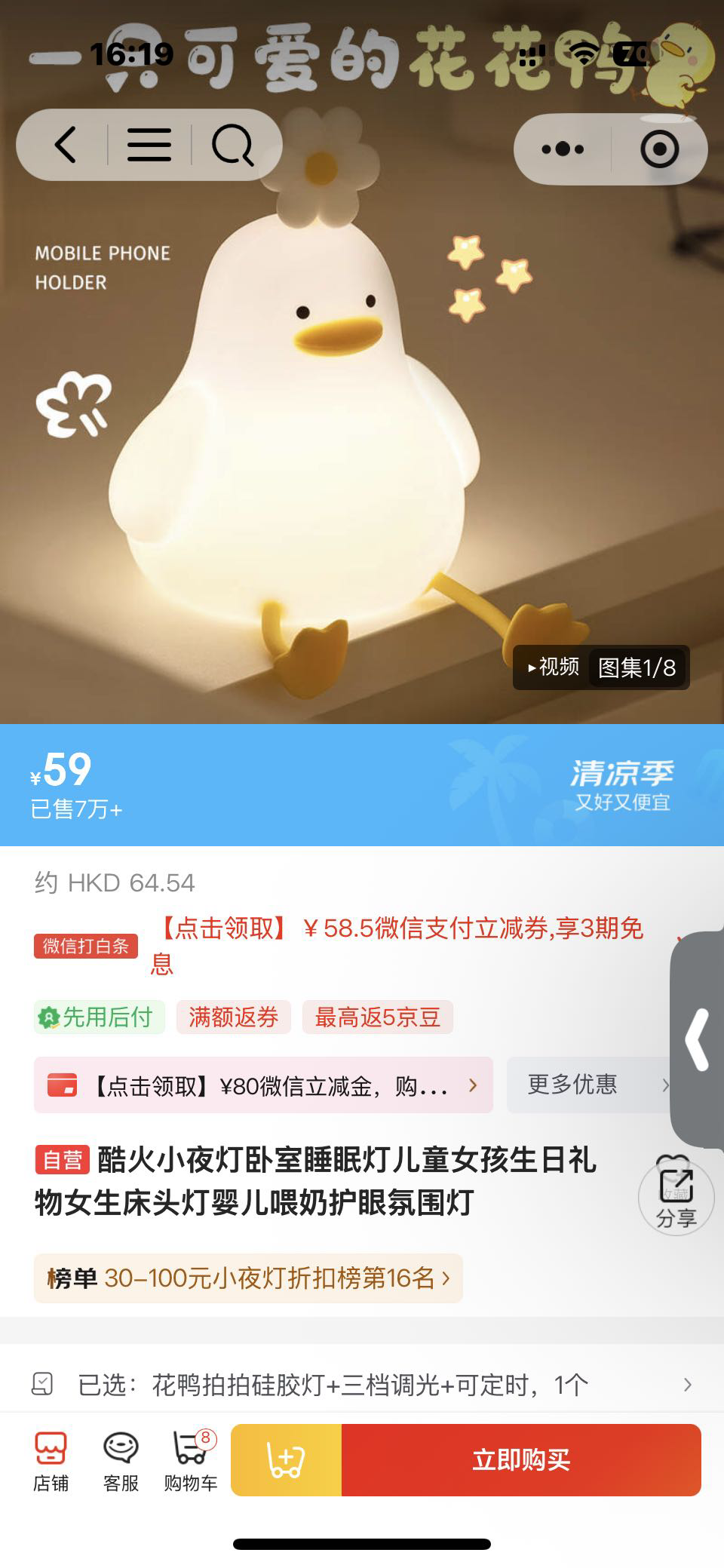Select the 微信打白条 payment tag
This screenshot has height=1568, width=724.
pyautogui.click(x=87, y=947)
